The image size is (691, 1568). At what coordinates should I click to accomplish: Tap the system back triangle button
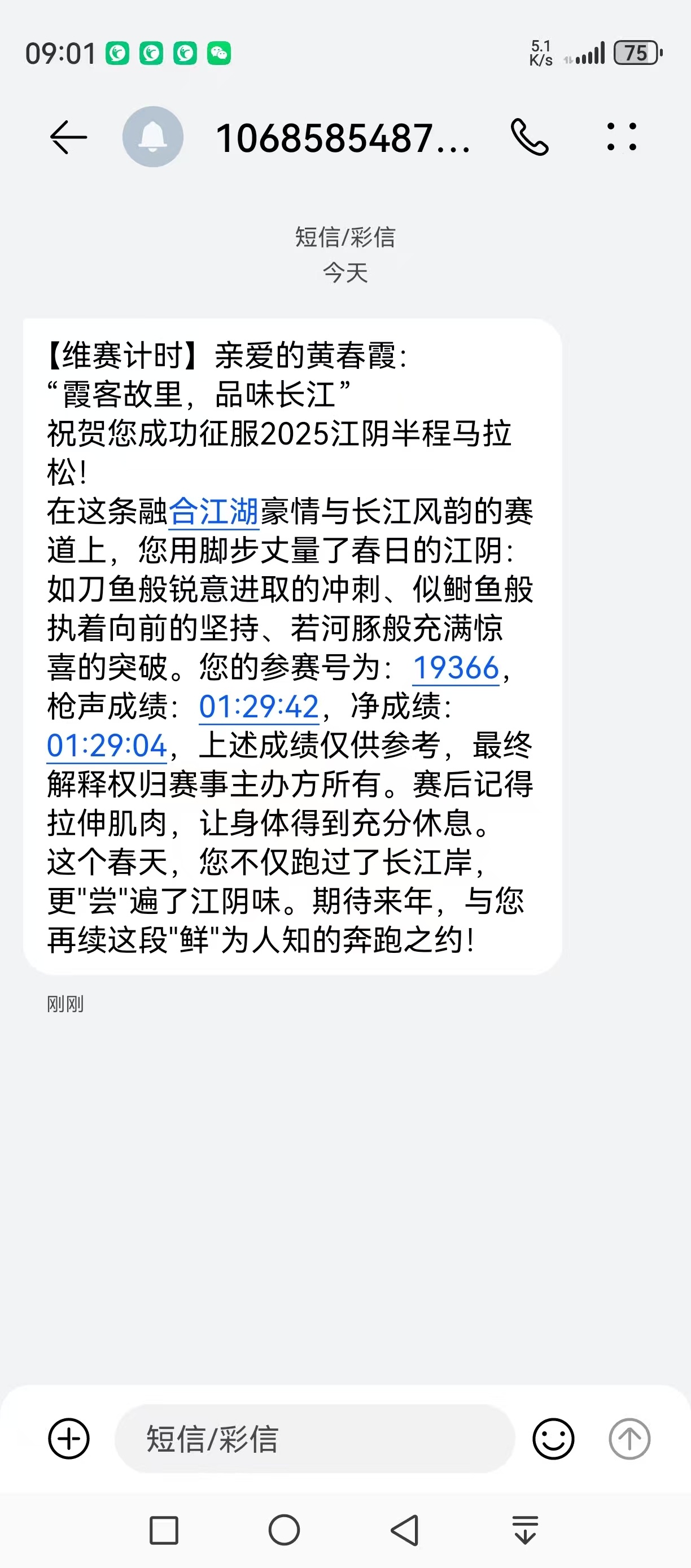point(405,1530)
